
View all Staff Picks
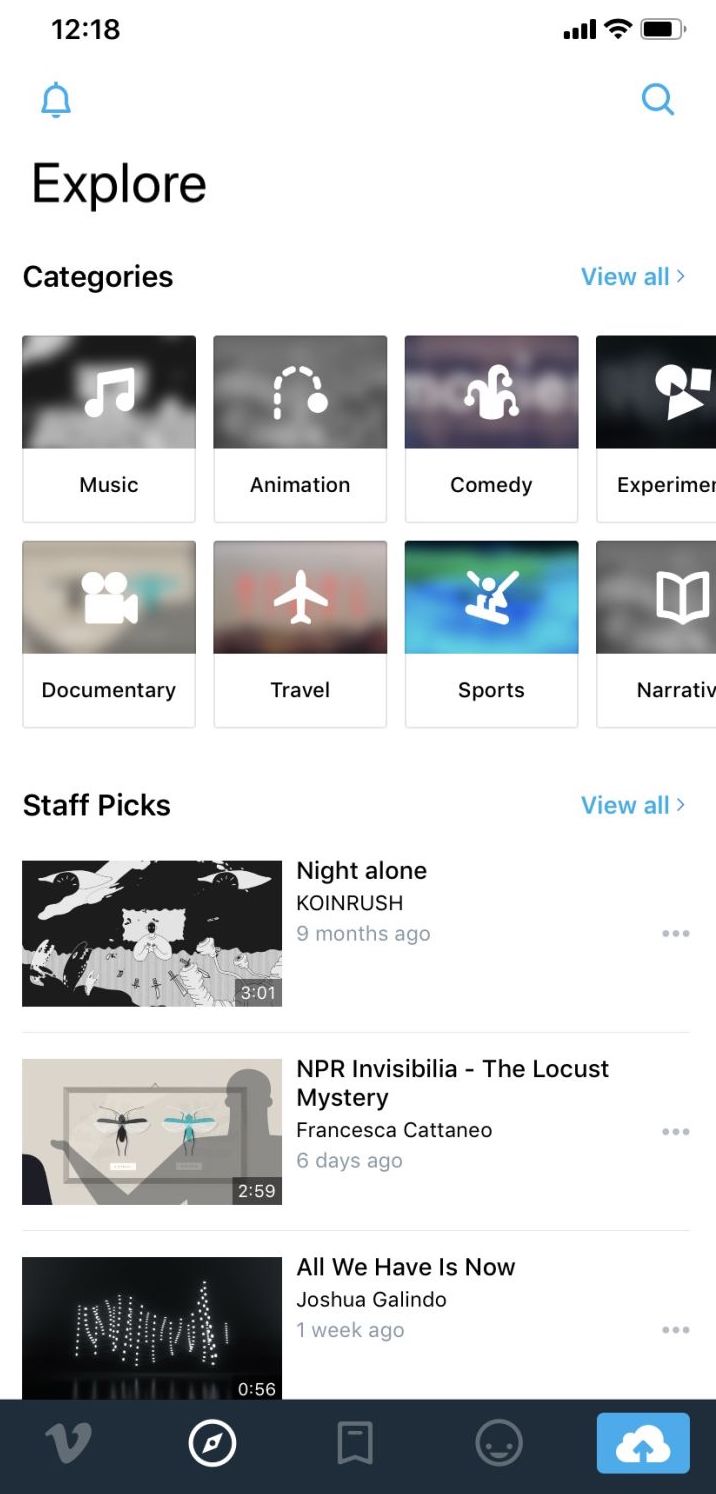tap(633, 805)
